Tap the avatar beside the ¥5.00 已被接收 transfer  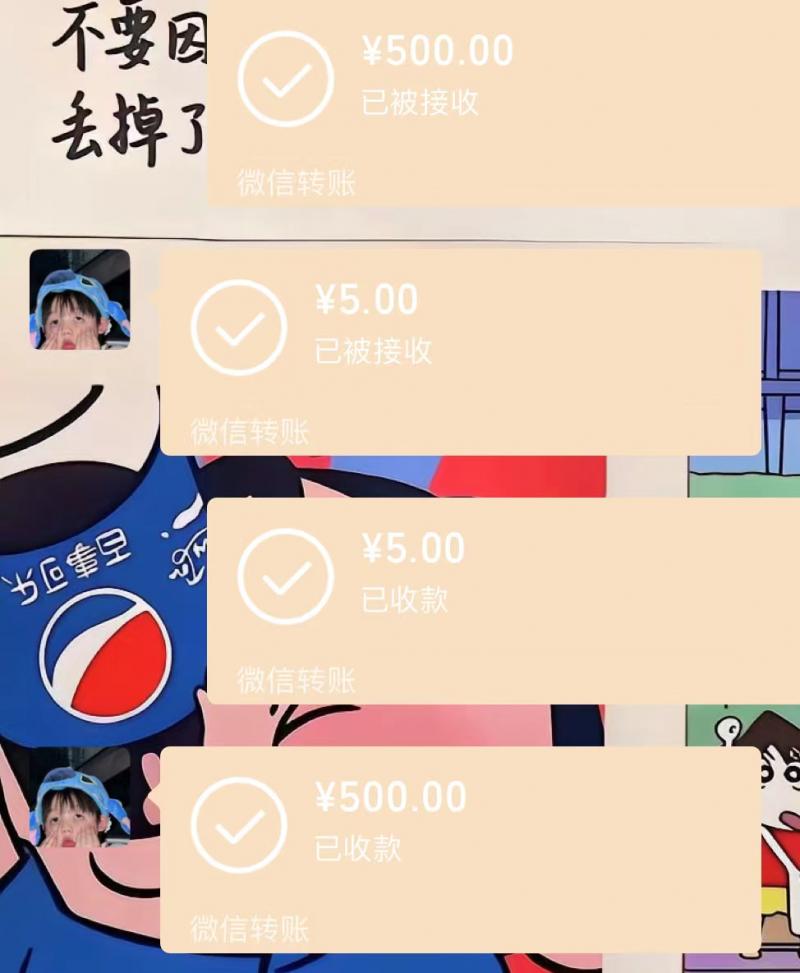pyautogui.click(x=80, y=299)
